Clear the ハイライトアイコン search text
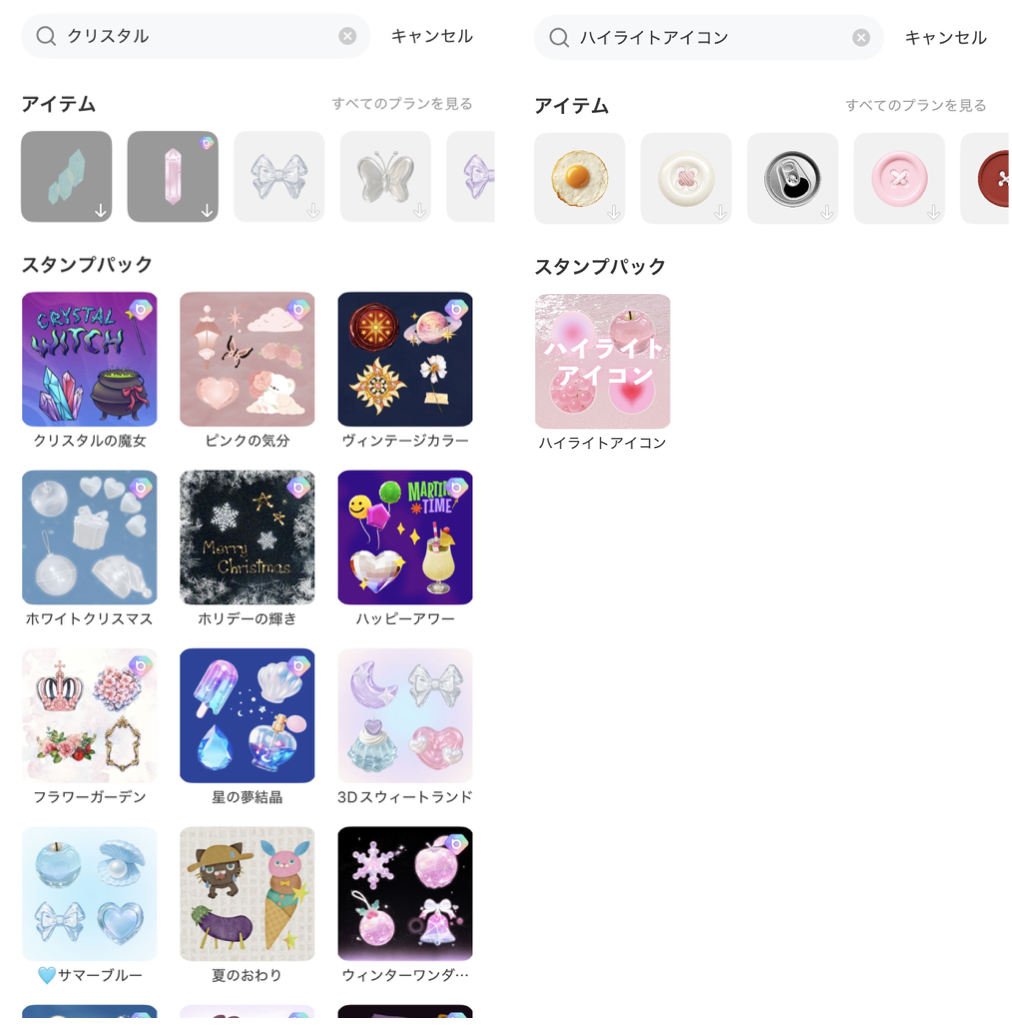 pyautogui.click(x=860, y=36)
